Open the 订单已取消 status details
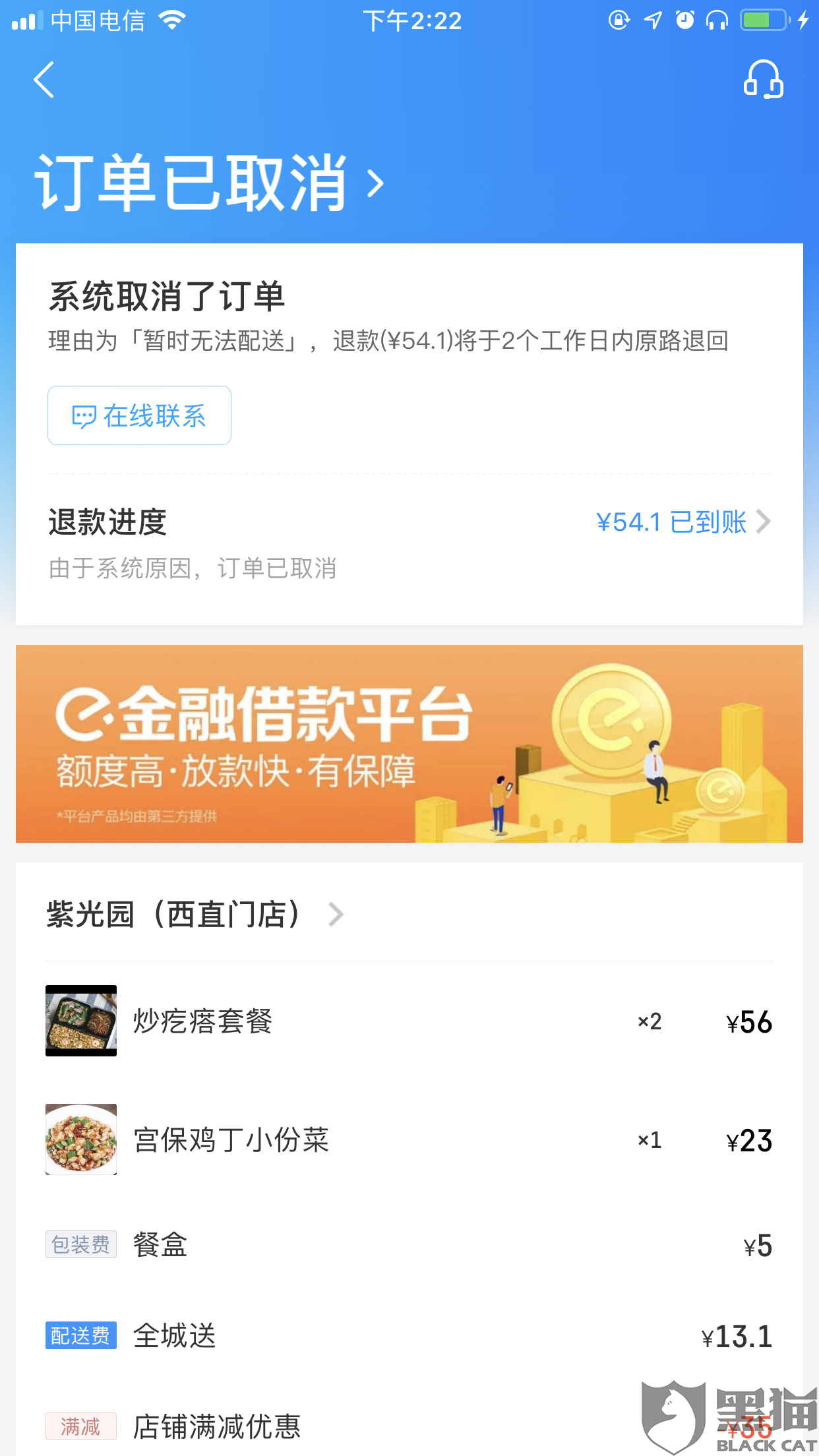This screenshot has width=819, height=1456. click(208, 183)
